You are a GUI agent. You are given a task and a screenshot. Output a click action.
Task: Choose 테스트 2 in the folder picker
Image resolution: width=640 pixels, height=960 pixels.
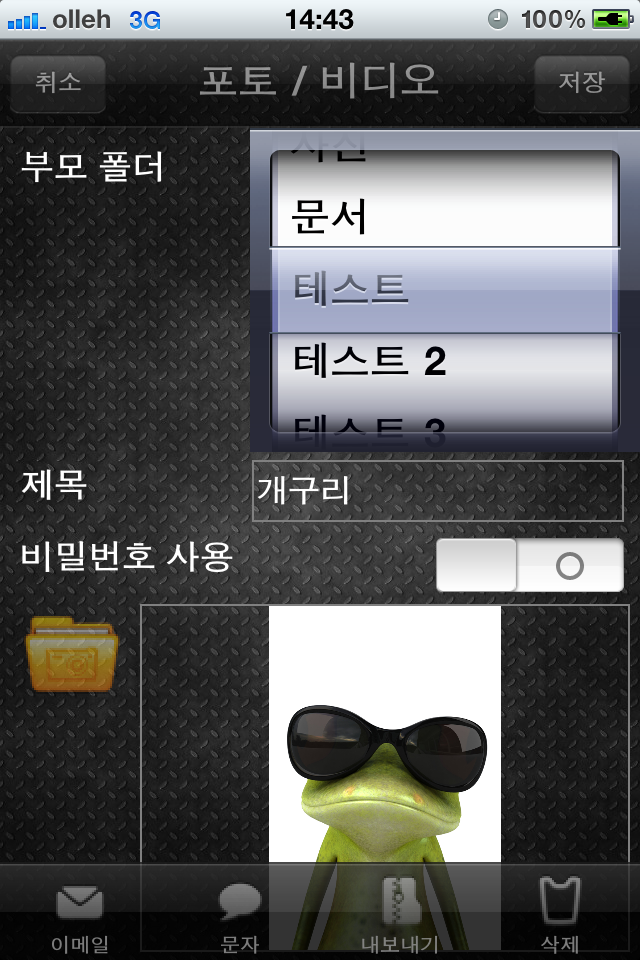pos(370,360)
